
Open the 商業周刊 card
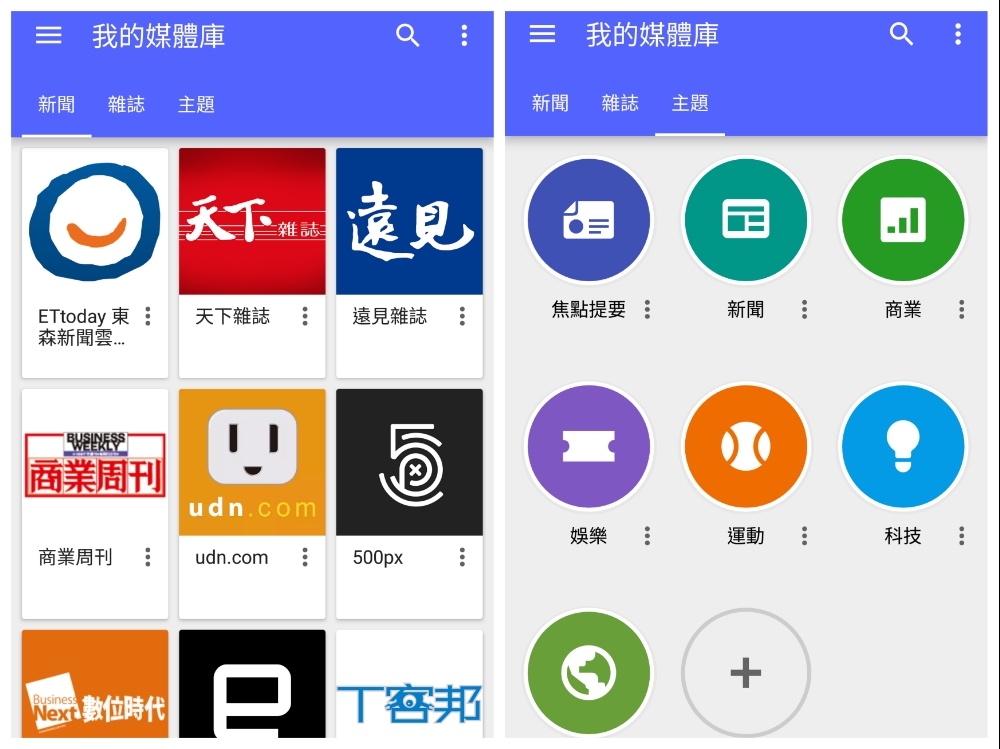point(95,463)
